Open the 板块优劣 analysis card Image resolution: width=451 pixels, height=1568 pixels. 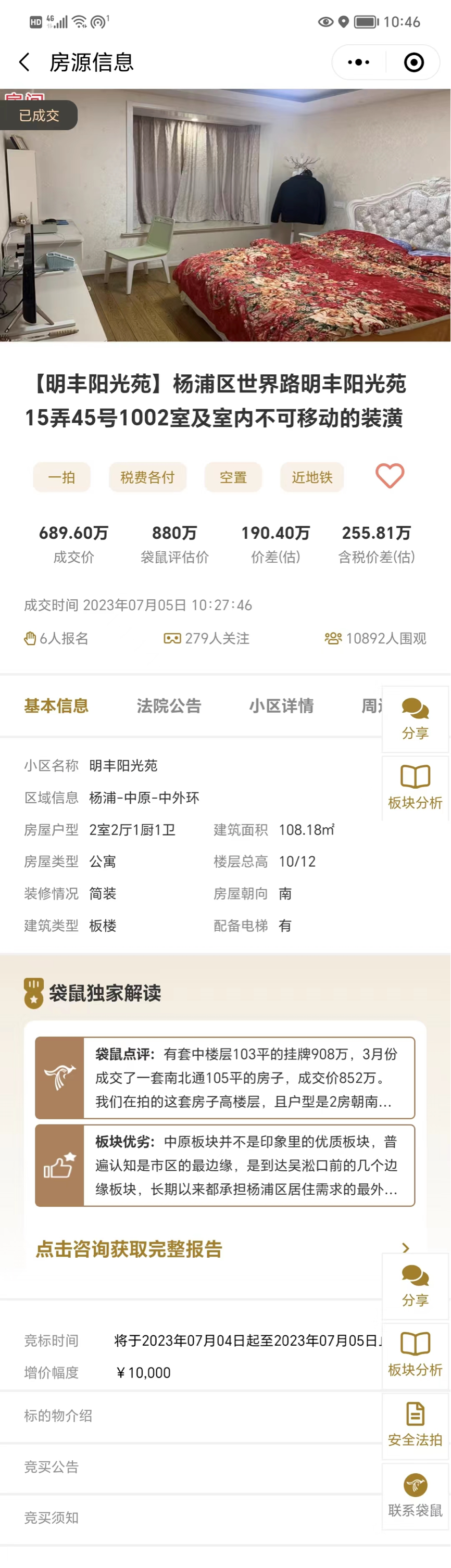(225, 1165)
